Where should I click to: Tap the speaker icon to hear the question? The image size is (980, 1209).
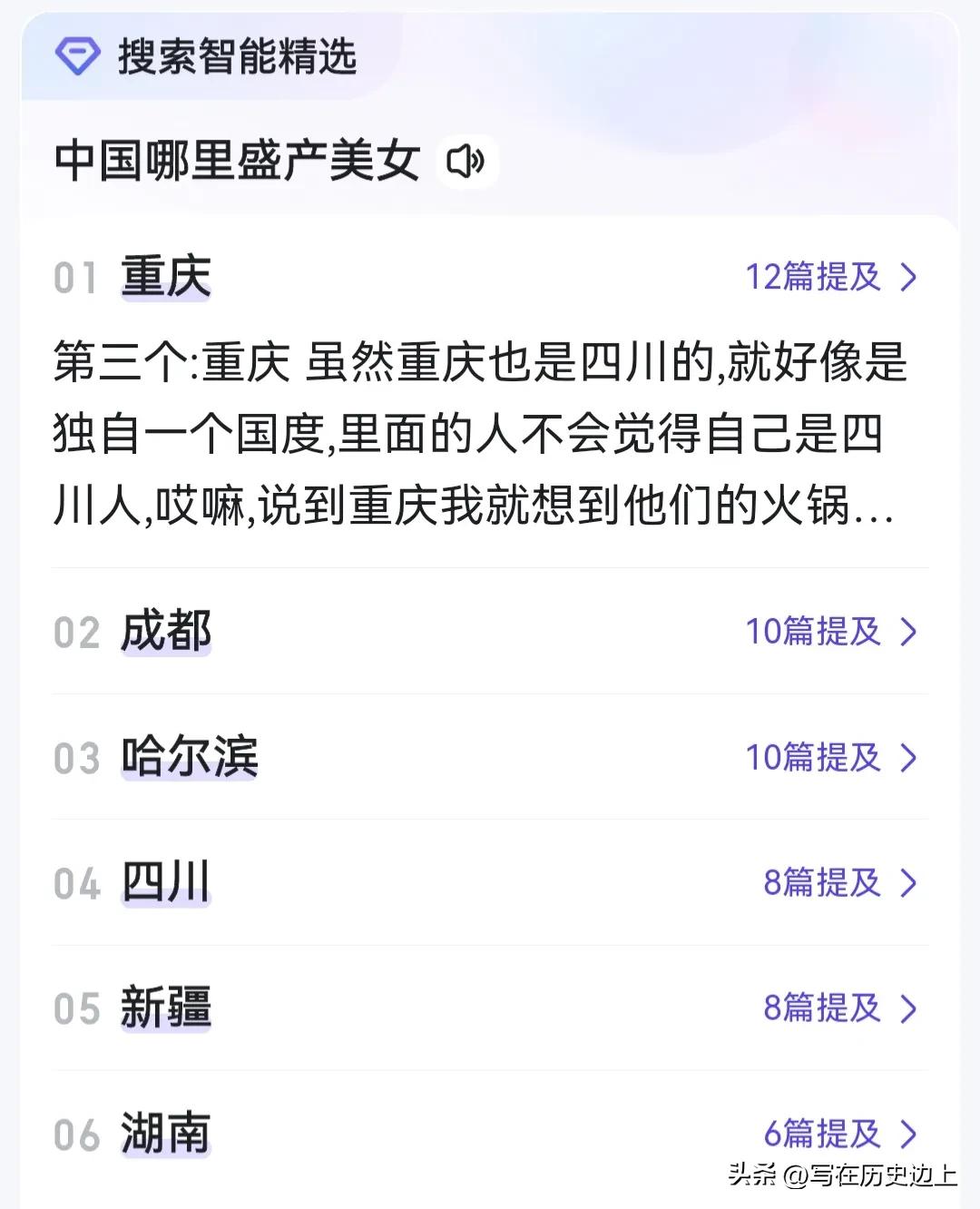[467, 162]
